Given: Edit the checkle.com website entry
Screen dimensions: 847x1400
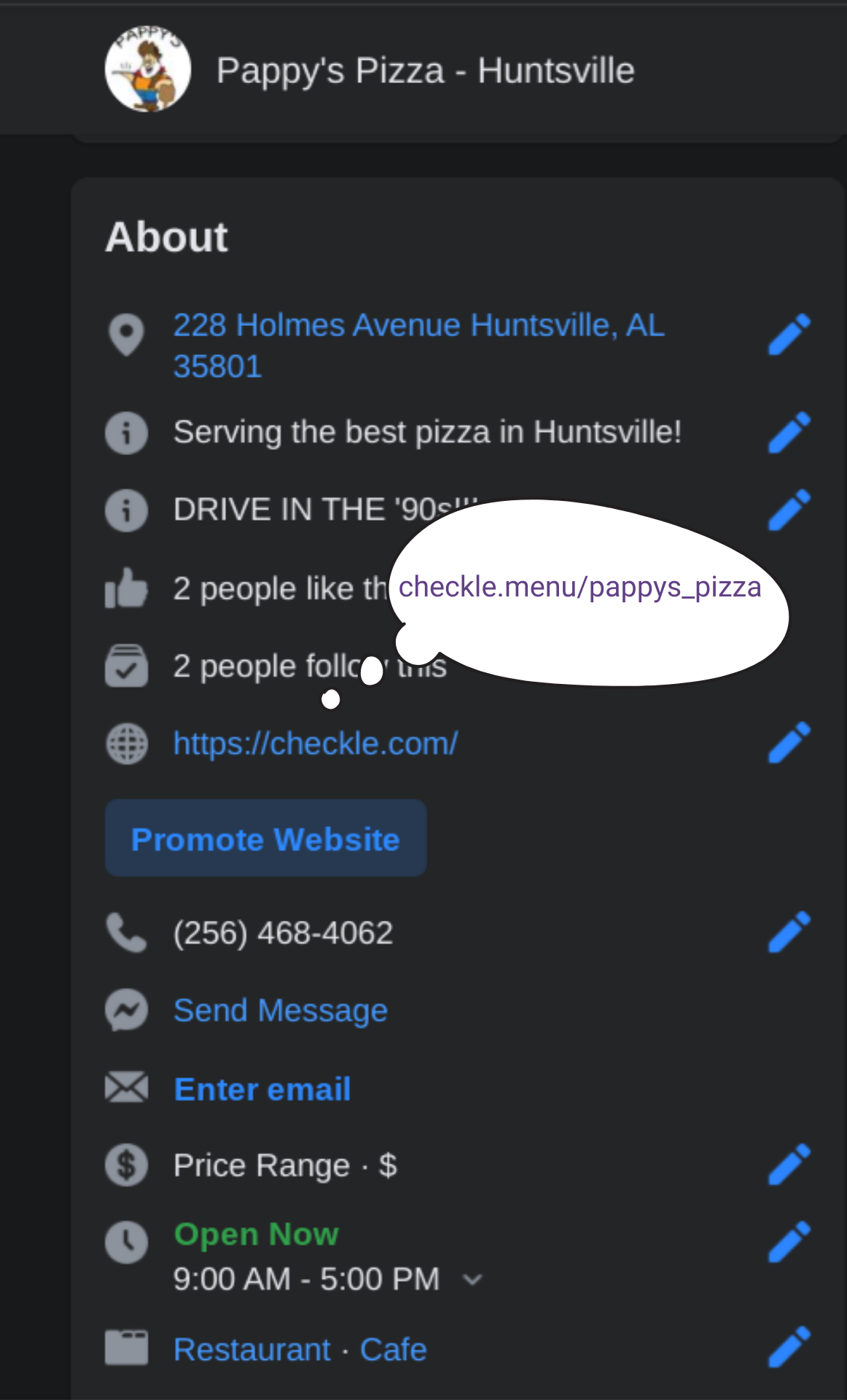Looking at the screenshot, I should pyautogui.click(x=789, y=742).
